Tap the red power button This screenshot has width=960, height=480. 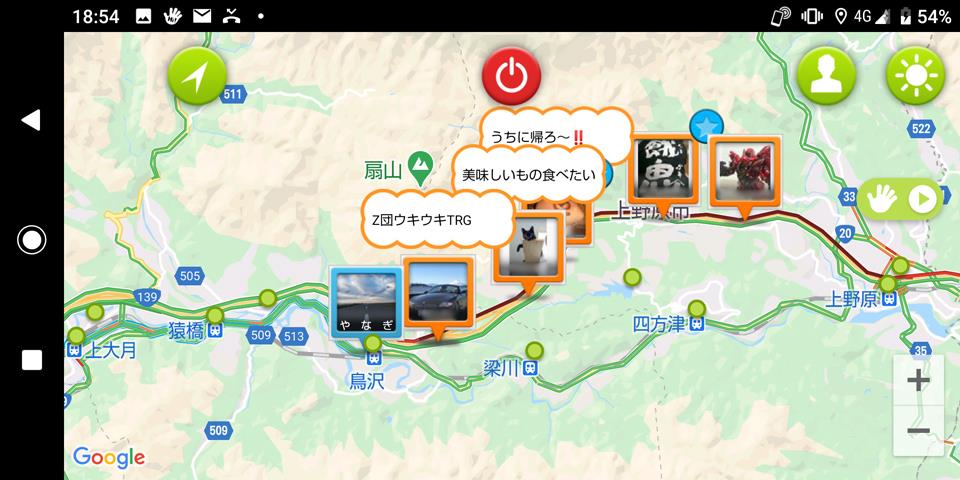click(511, 76)
